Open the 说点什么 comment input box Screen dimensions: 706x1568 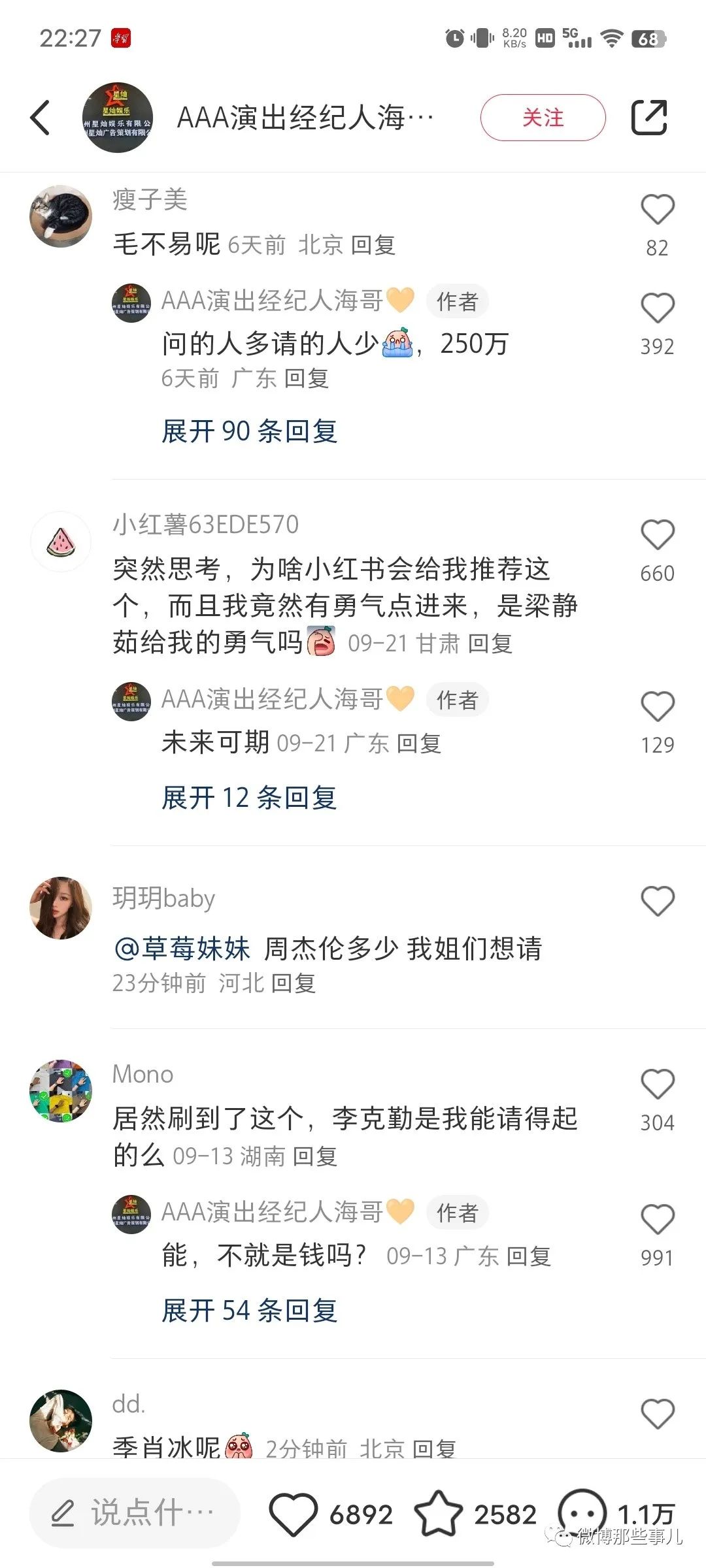(135, 1513)
